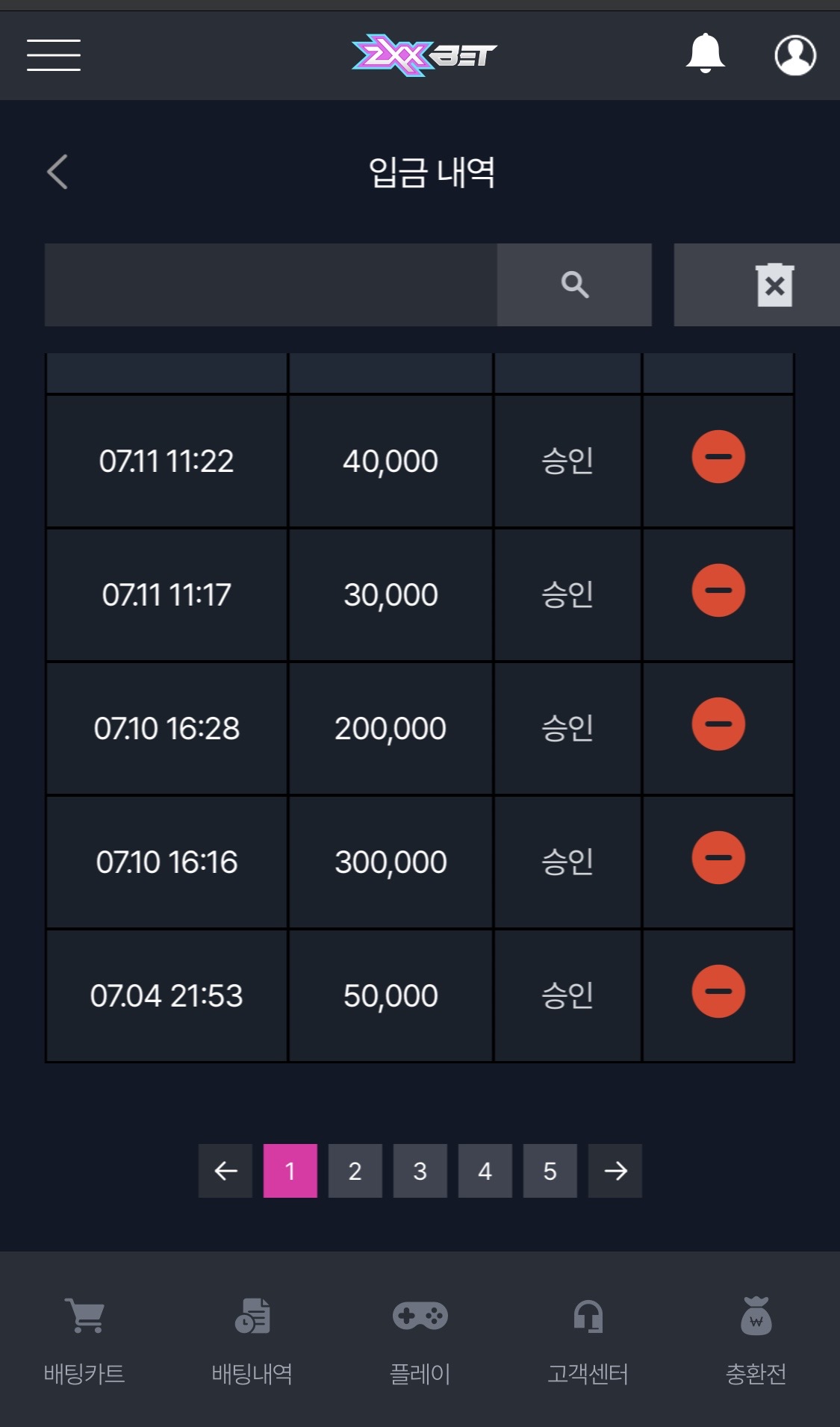Tap the previous page arrow
The width and height of the screenshot is (840, 1427).
pyautogui.click(x=225, y=1171)
